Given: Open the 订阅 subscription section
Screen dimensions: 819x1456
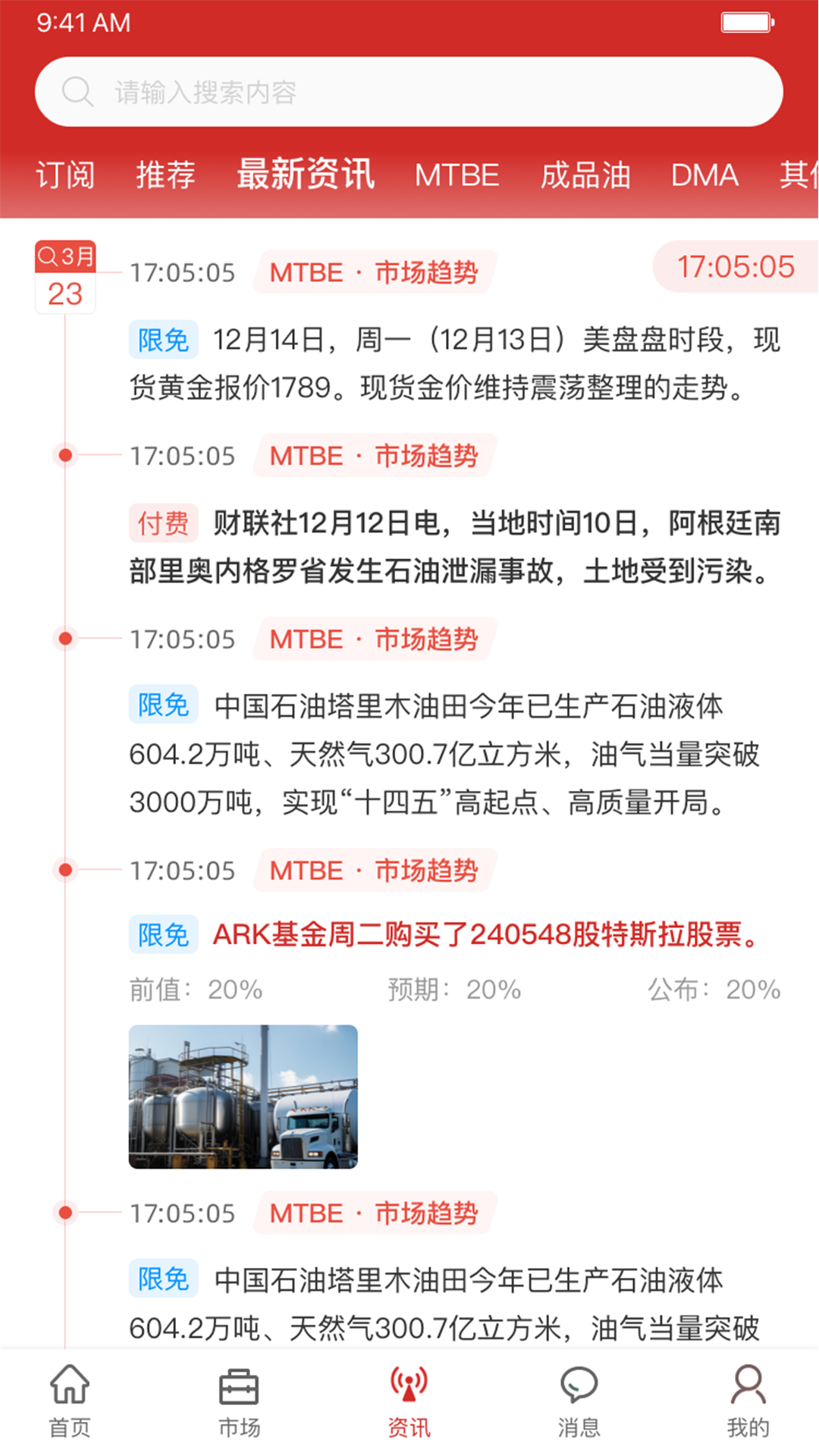Looking at the screenshot, I should 64,174.
